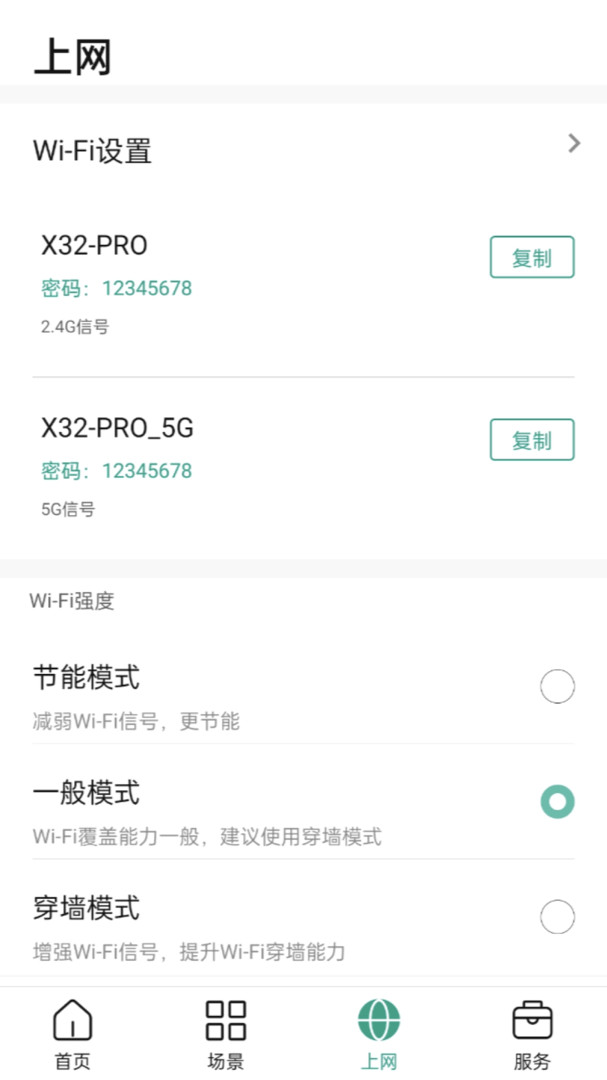Screen dimensions: 607x1080
Task: Tap the 上网 tab
Action: pyautogui.click(x=379, y=1034)
